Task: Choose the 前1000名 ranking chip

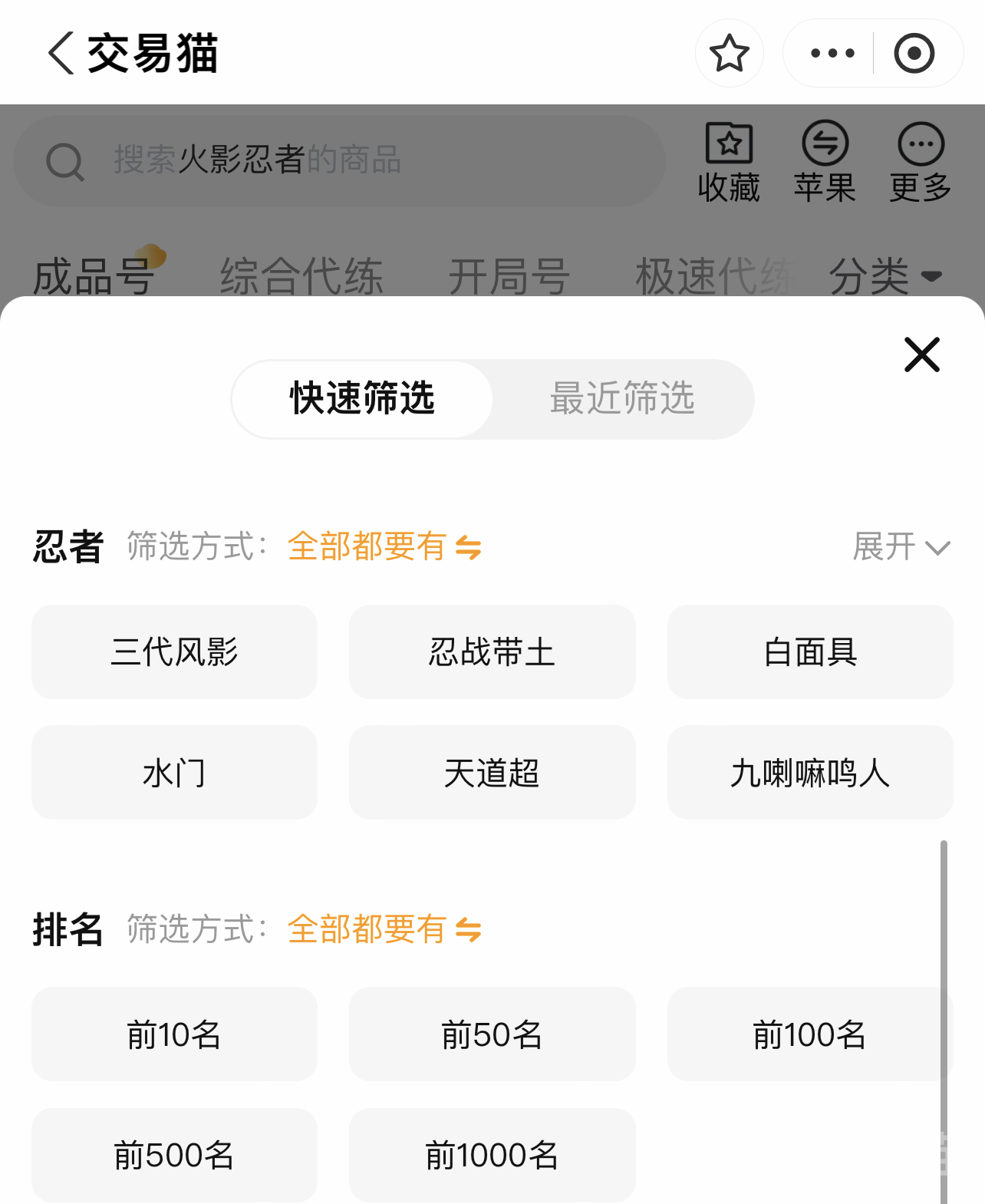Action: point(492,1155)
